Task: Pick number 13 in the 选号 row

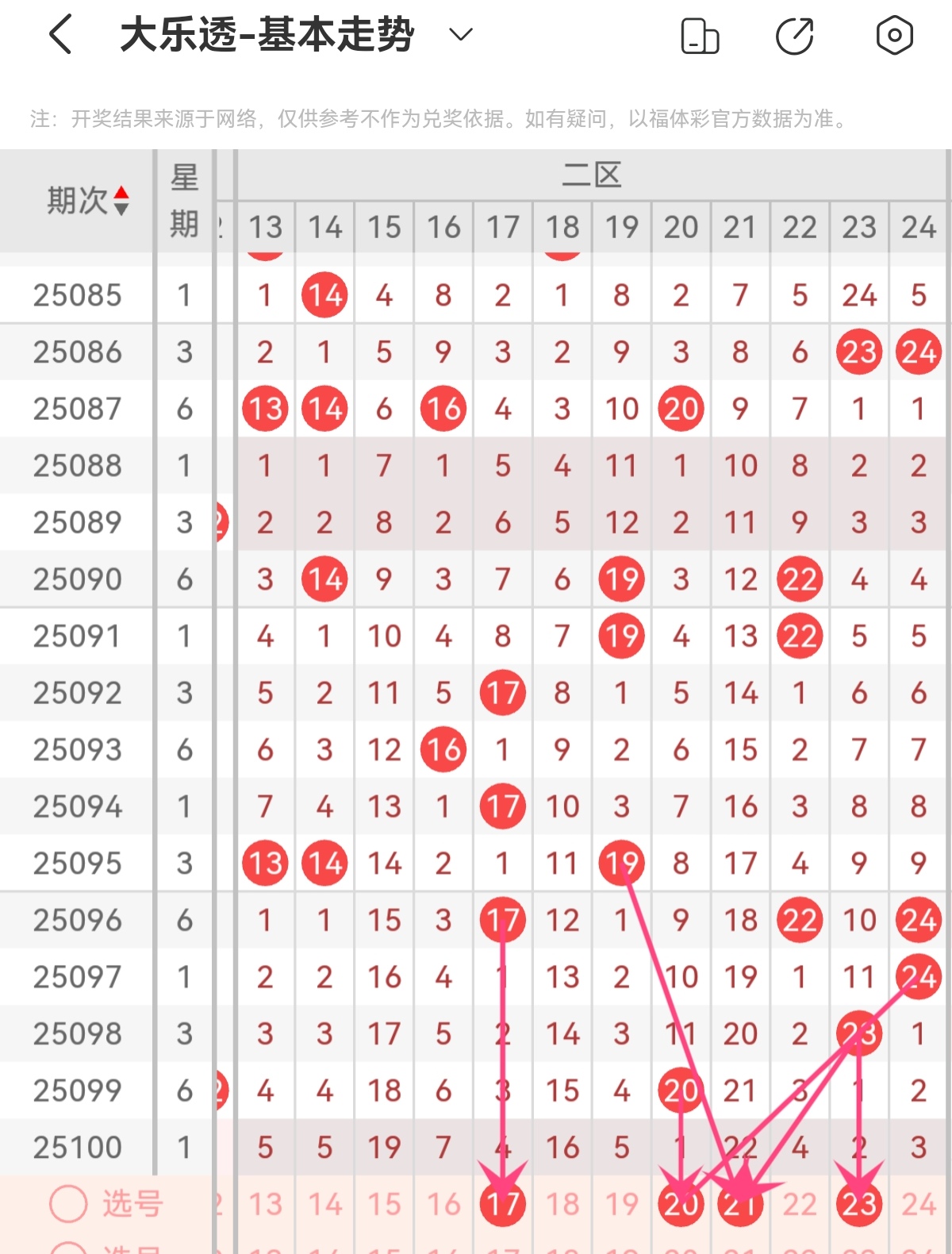Action: (265, 1205)
